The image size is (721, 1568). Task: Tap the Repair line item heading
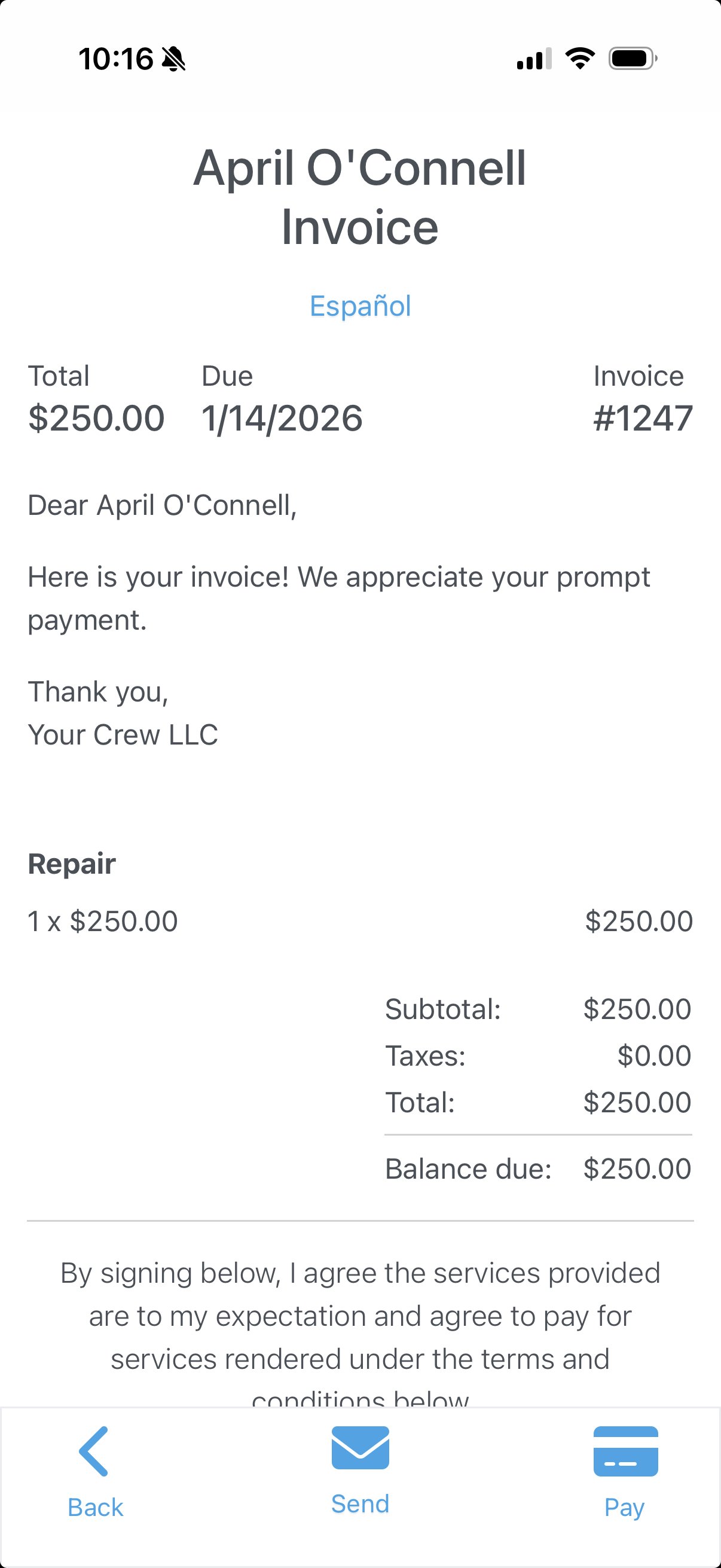click(x=71, y=863)
